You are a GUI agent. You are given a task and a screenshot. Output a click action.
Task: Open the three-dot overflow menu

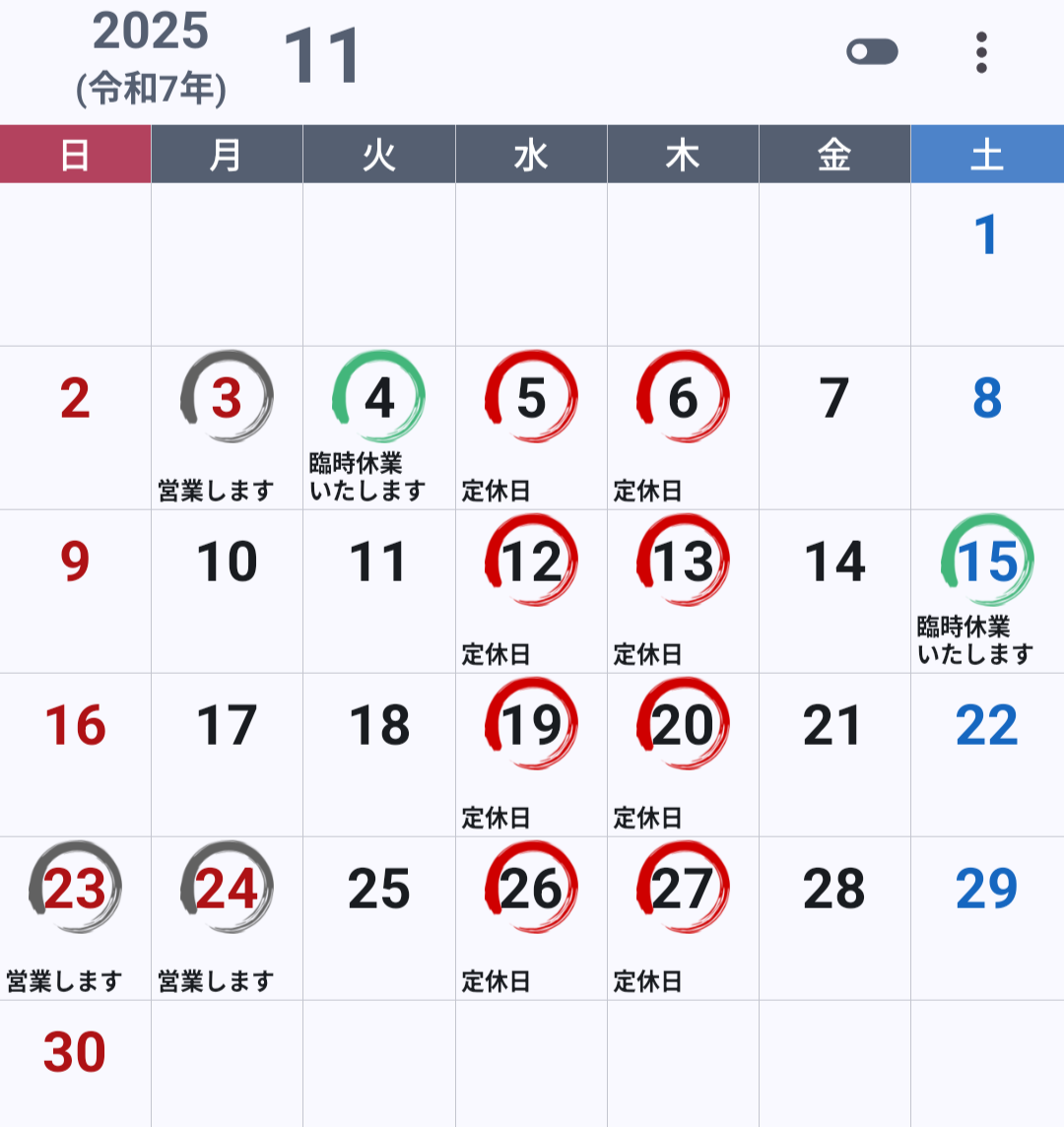pos(980,52)
